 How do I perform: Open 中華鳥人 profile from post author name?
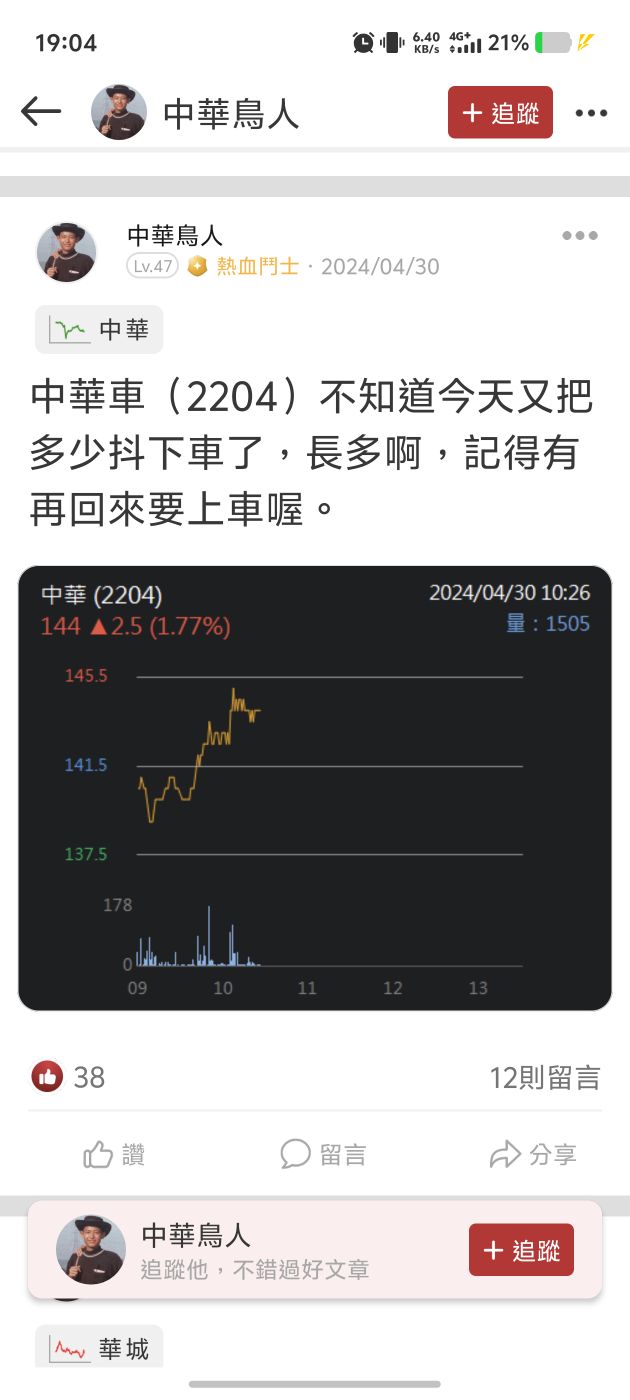(x=175, y=236)
